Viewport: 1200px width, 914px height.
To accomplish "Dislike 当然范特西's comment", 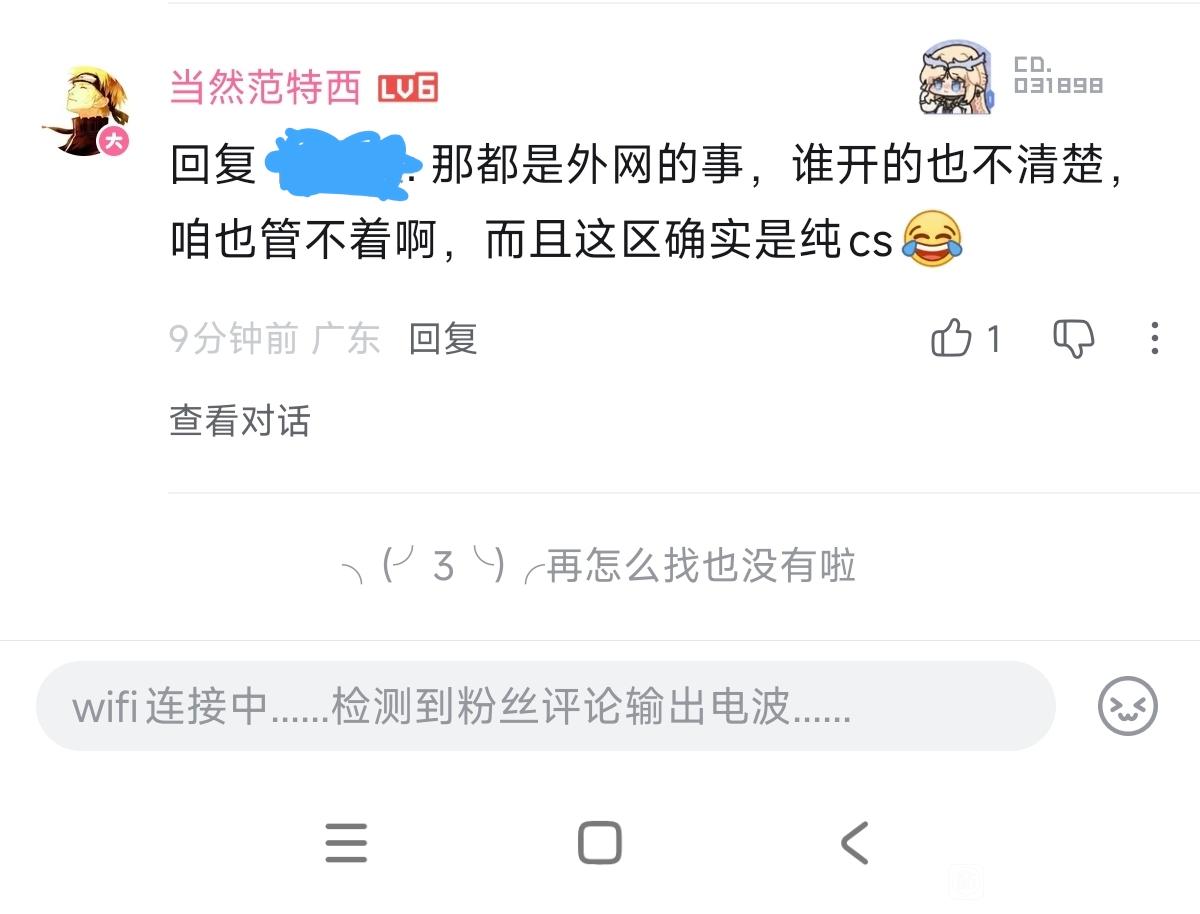I will [x=1074, y=339].
